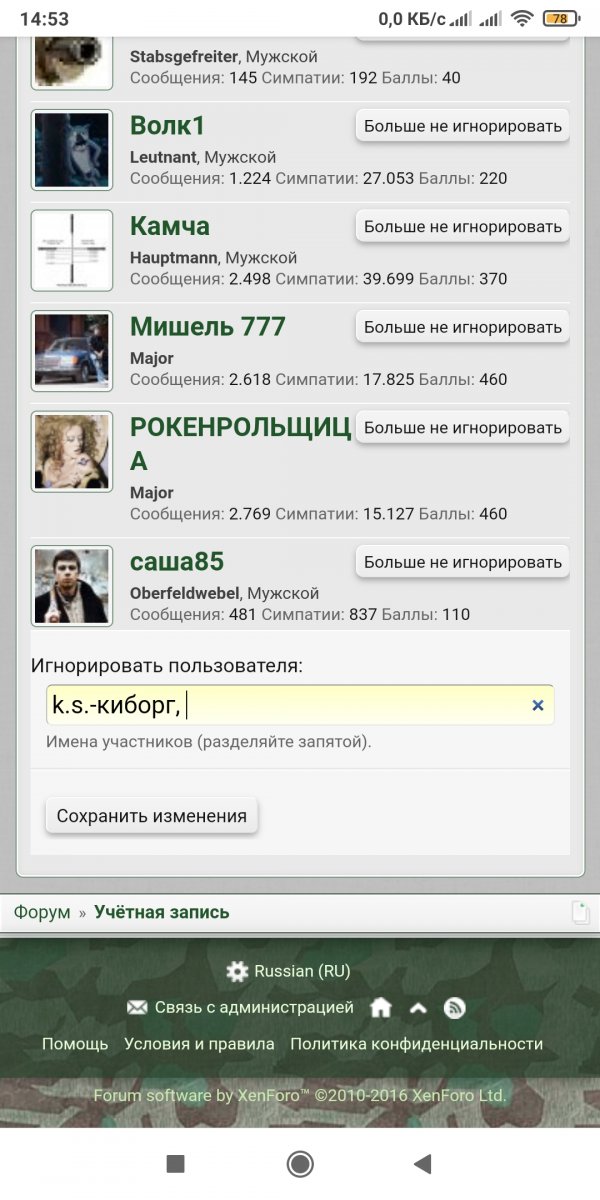Stop ignoring user Камча

pyautogui.click(x=463, y=227)
